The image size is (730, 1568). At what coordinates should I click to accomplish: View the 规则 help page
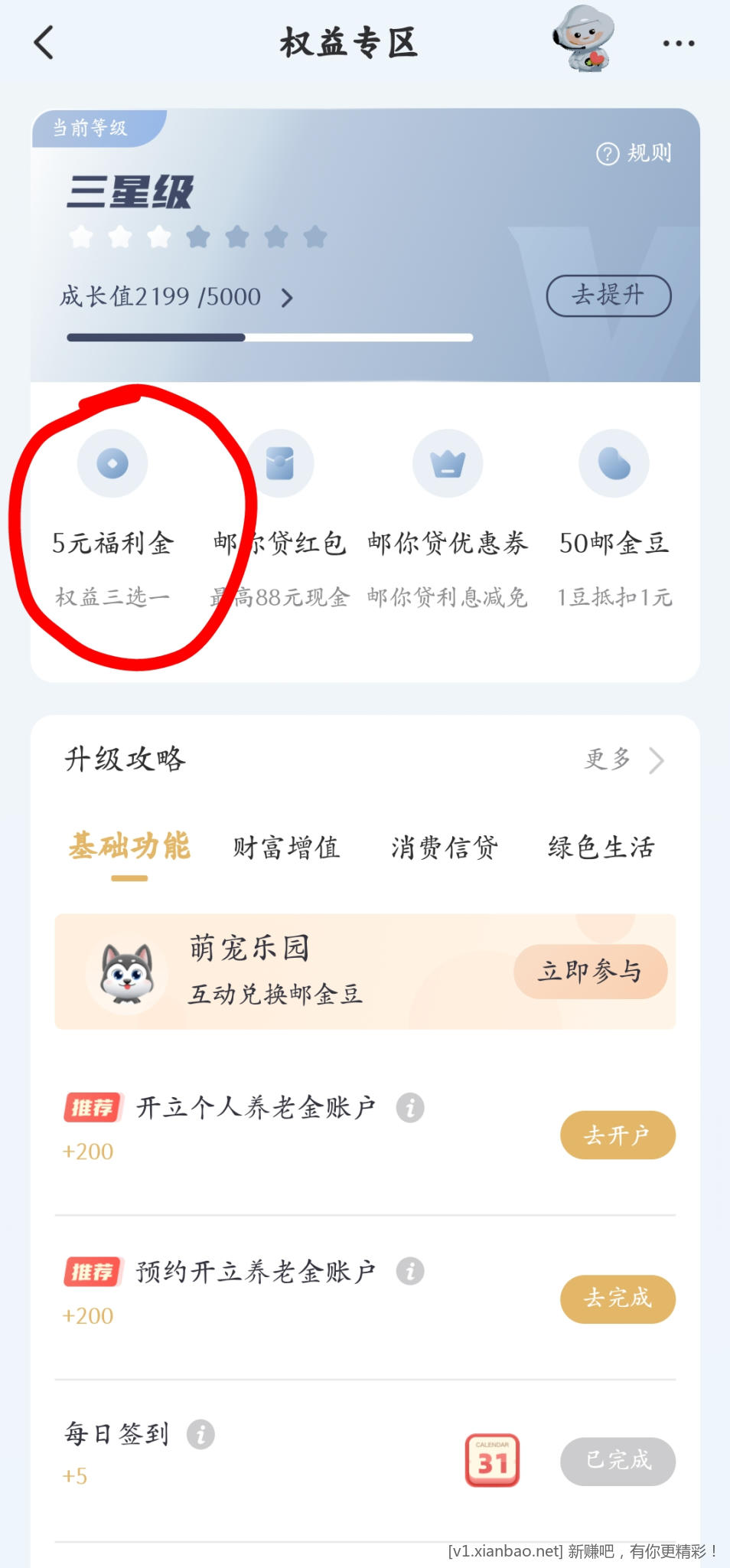(634, 153)
